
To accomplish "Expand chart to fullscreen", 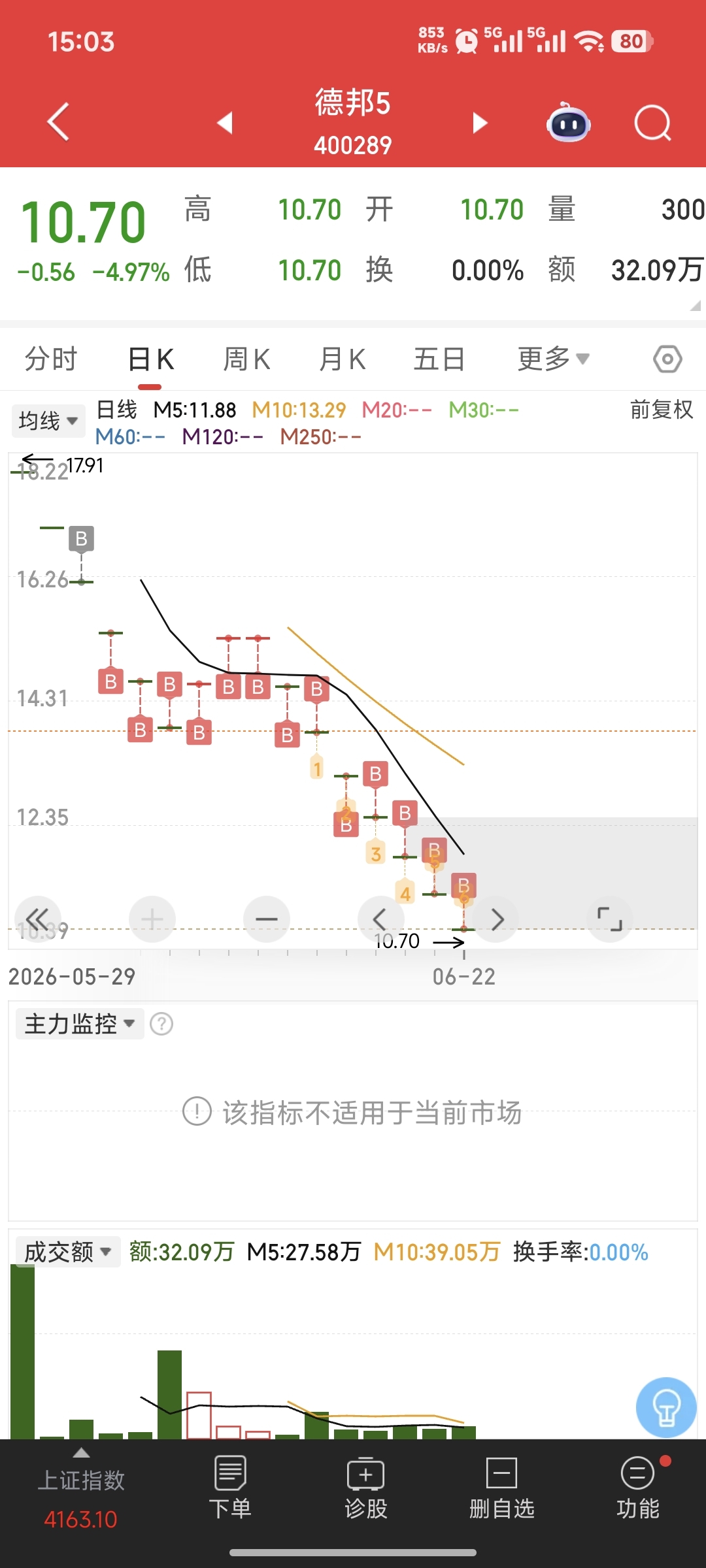I will 610,919.
